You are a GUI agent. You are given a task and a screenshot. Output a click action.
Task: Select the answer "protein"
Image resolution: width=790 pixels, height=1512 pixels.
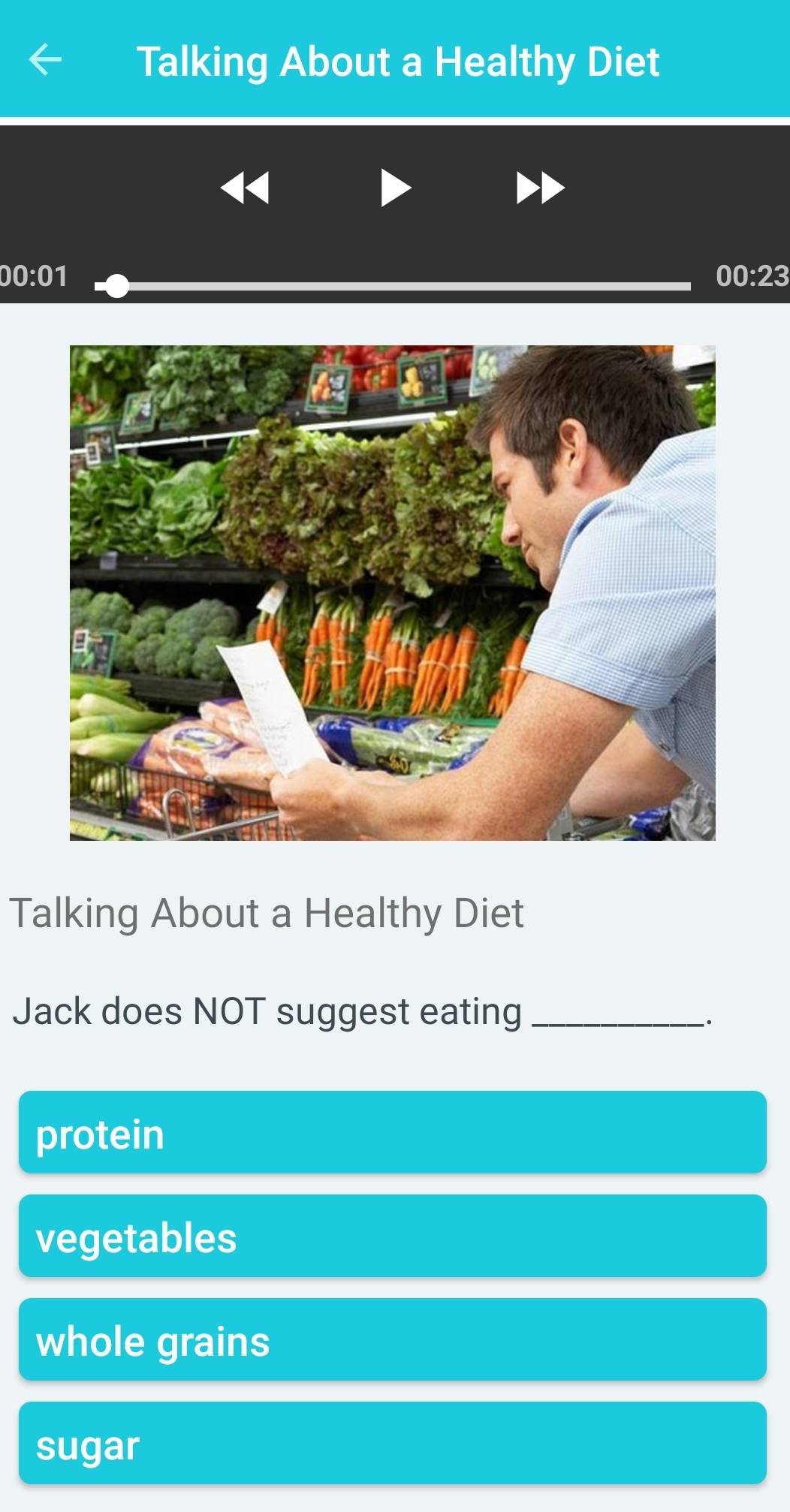coord(392,1132)
